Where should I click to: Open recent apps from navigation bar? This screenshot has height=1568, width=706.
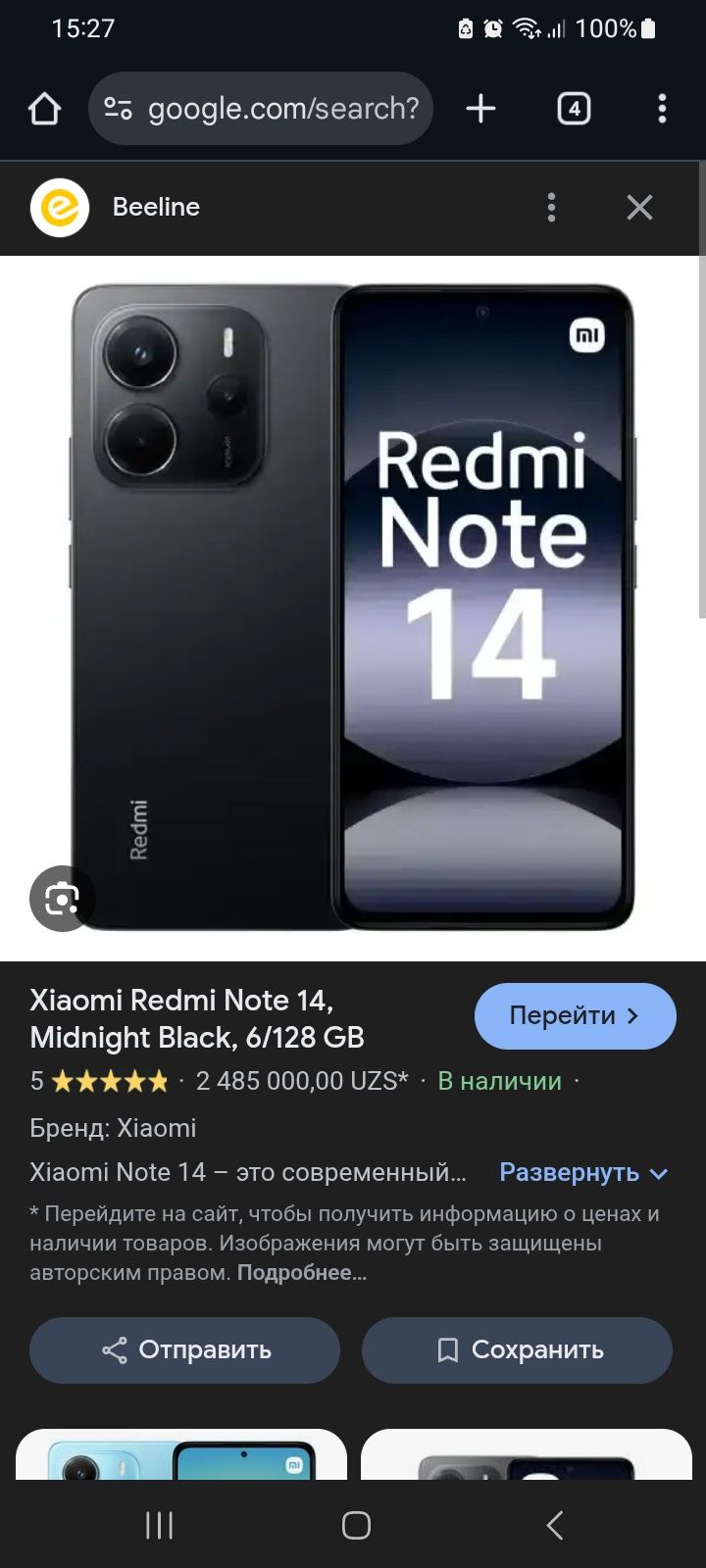pyautogui.click(x=159, y=1525)
